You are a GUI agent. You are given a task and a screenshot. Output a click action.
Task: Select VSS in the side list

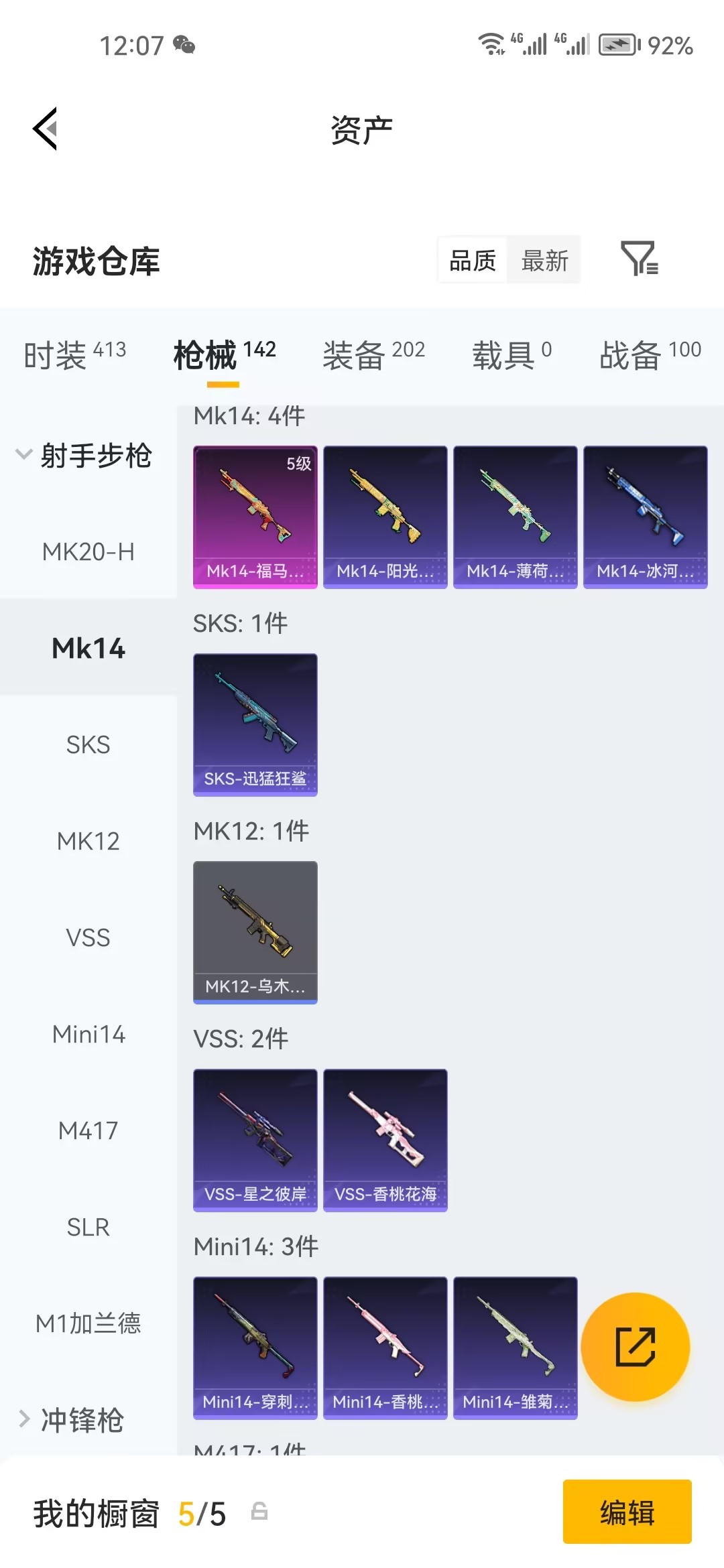(x=88, y=937)
